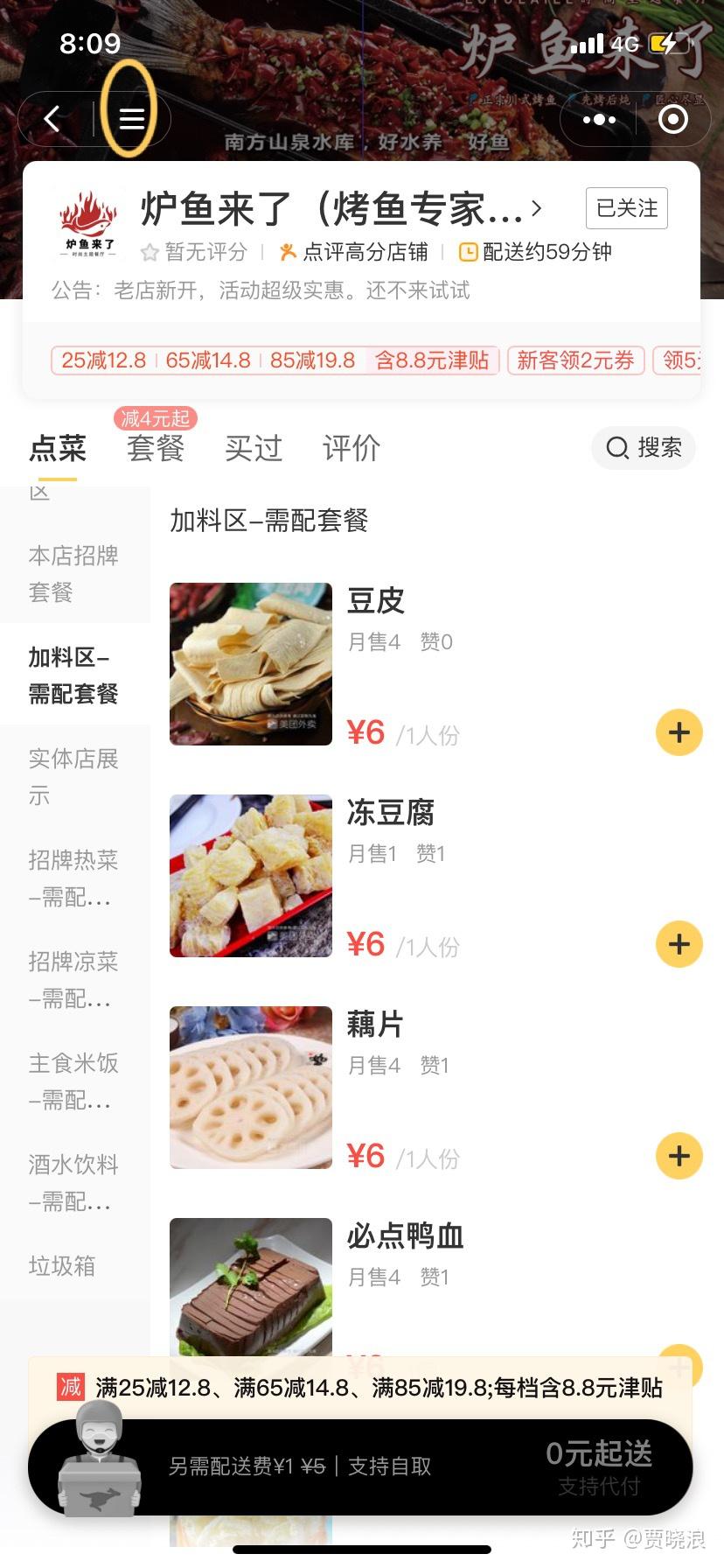Image resolution: width=724 pixels, height=1568 pixels.
Task: Switch to the 套餐 tab
Action: click(x=156, y=448)
